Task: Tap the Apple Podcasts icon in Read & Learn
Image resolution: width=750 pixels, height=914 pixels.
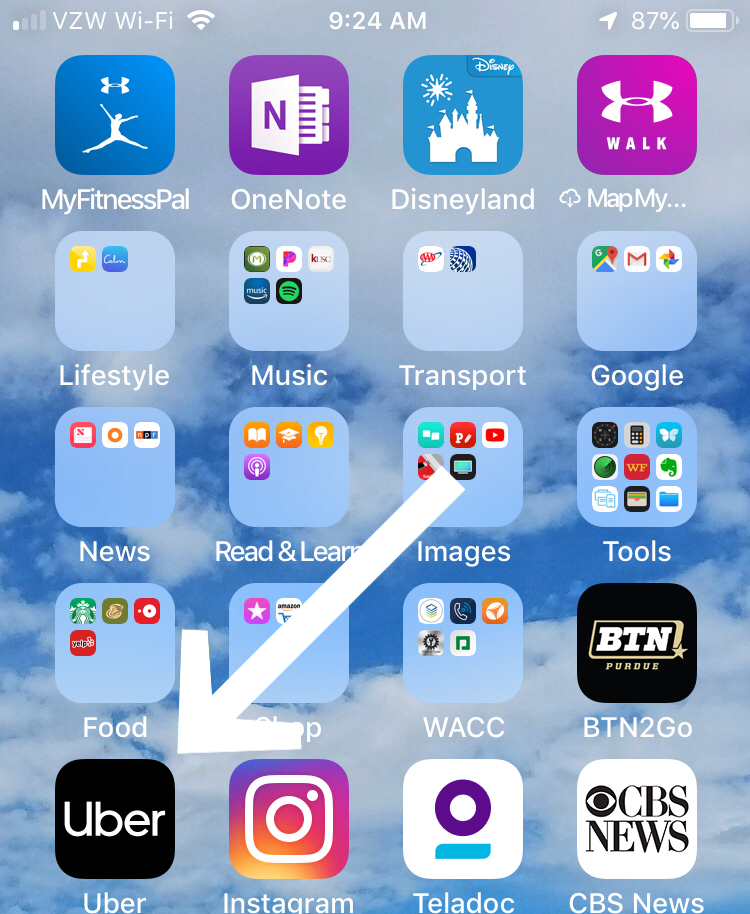Action: [x=258, y=466]
